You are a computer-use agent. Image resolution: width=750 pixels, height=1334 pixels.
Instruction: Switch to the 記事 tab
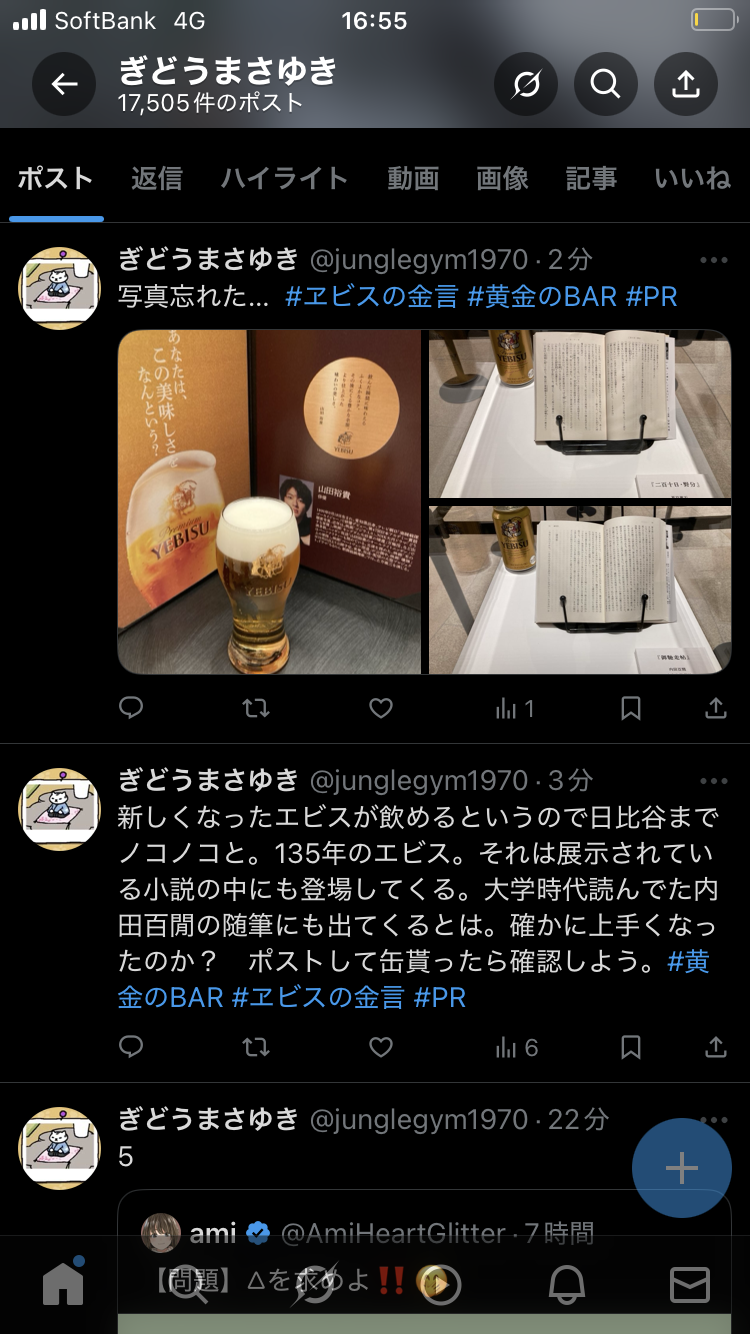click(x=591, y=179)
